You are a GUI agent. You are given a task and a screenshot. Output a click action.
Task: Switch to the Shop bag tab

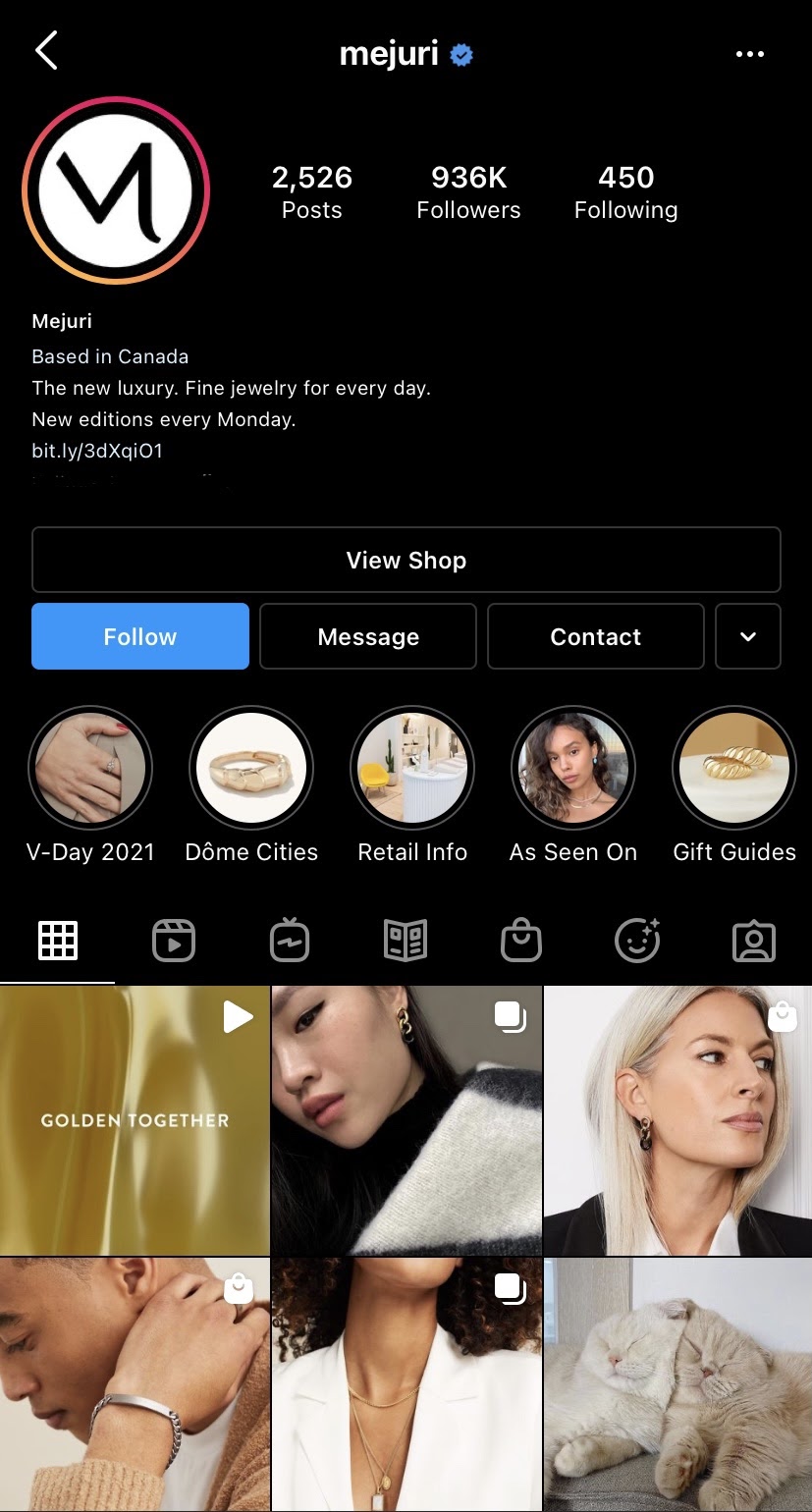point(520,941)
